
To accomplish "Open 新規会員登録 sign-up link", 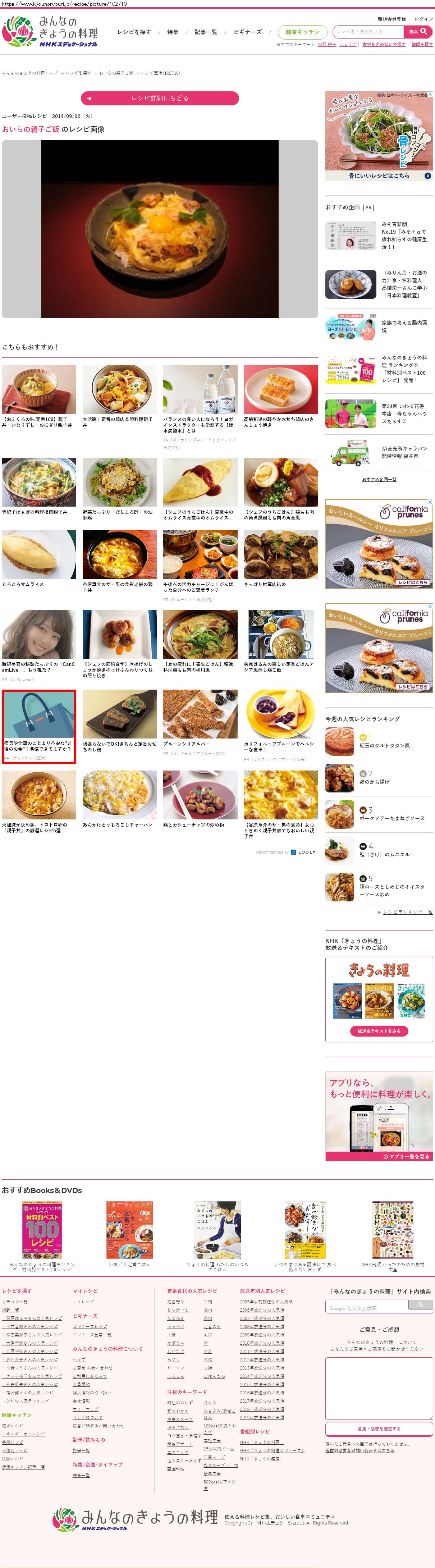I will [x=391, y=19].
